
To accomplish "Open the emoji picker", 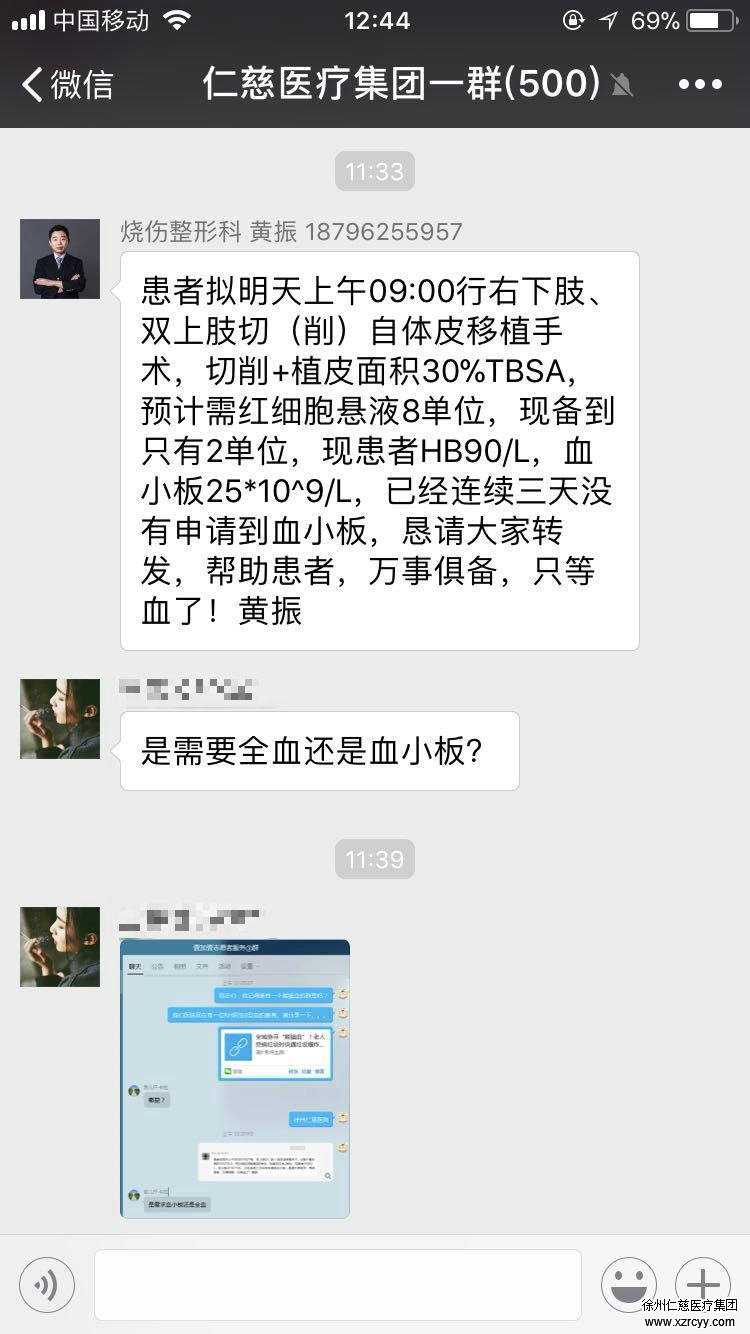I will point(628,1284).
